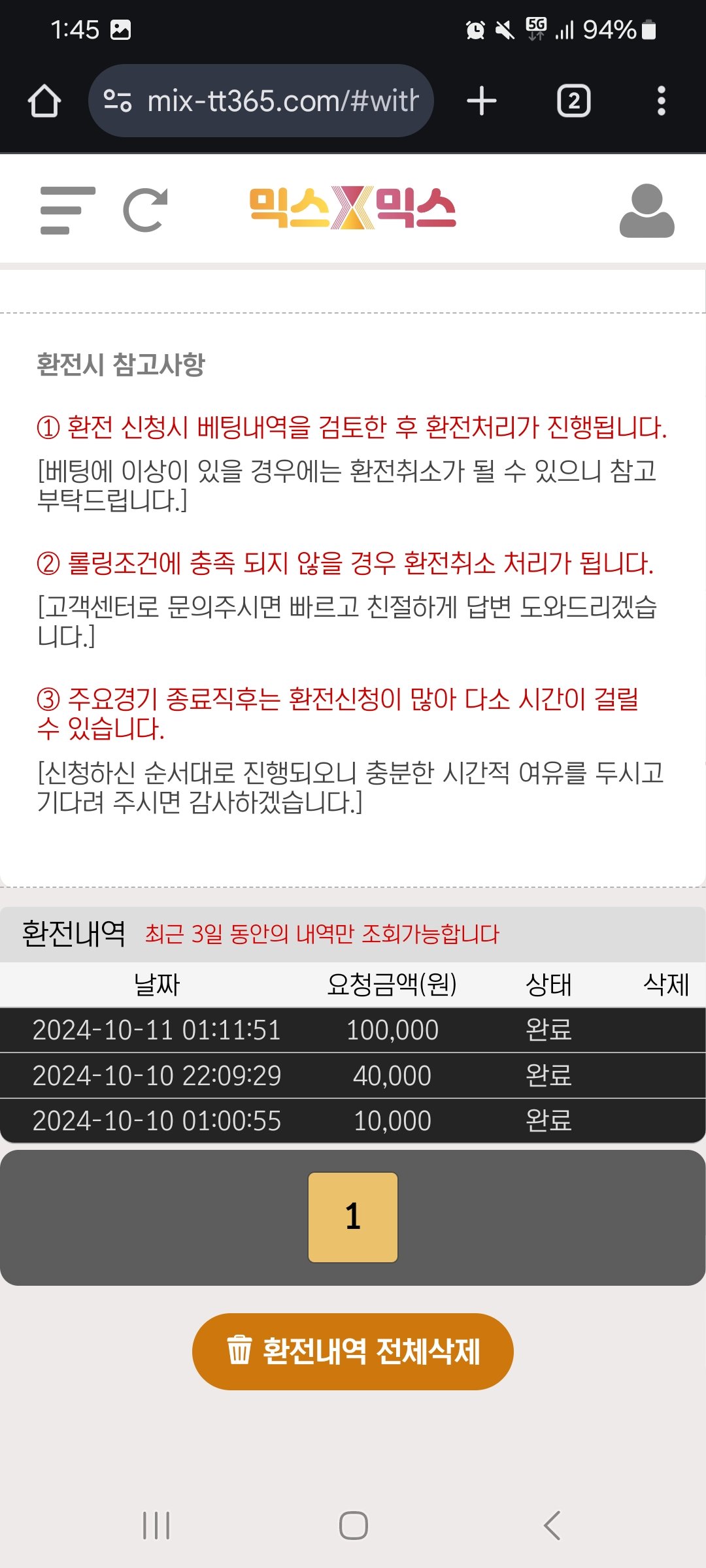Select page 1 of the withdrawal history
Image resolution: width=706 pixels, height=1568 pixels.
(x=352, y=1217)
